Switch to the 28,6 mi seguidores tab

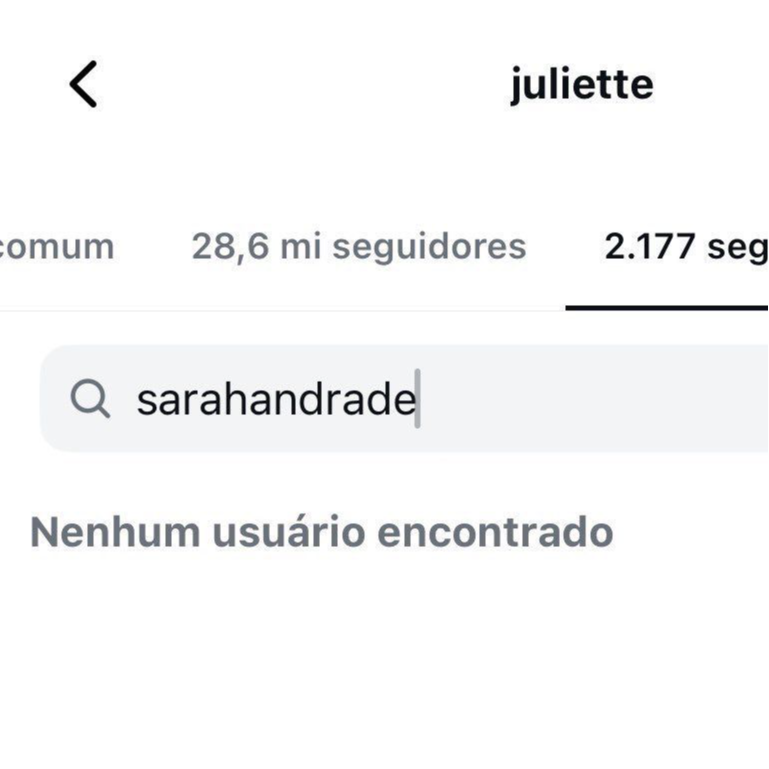[358, 246]
